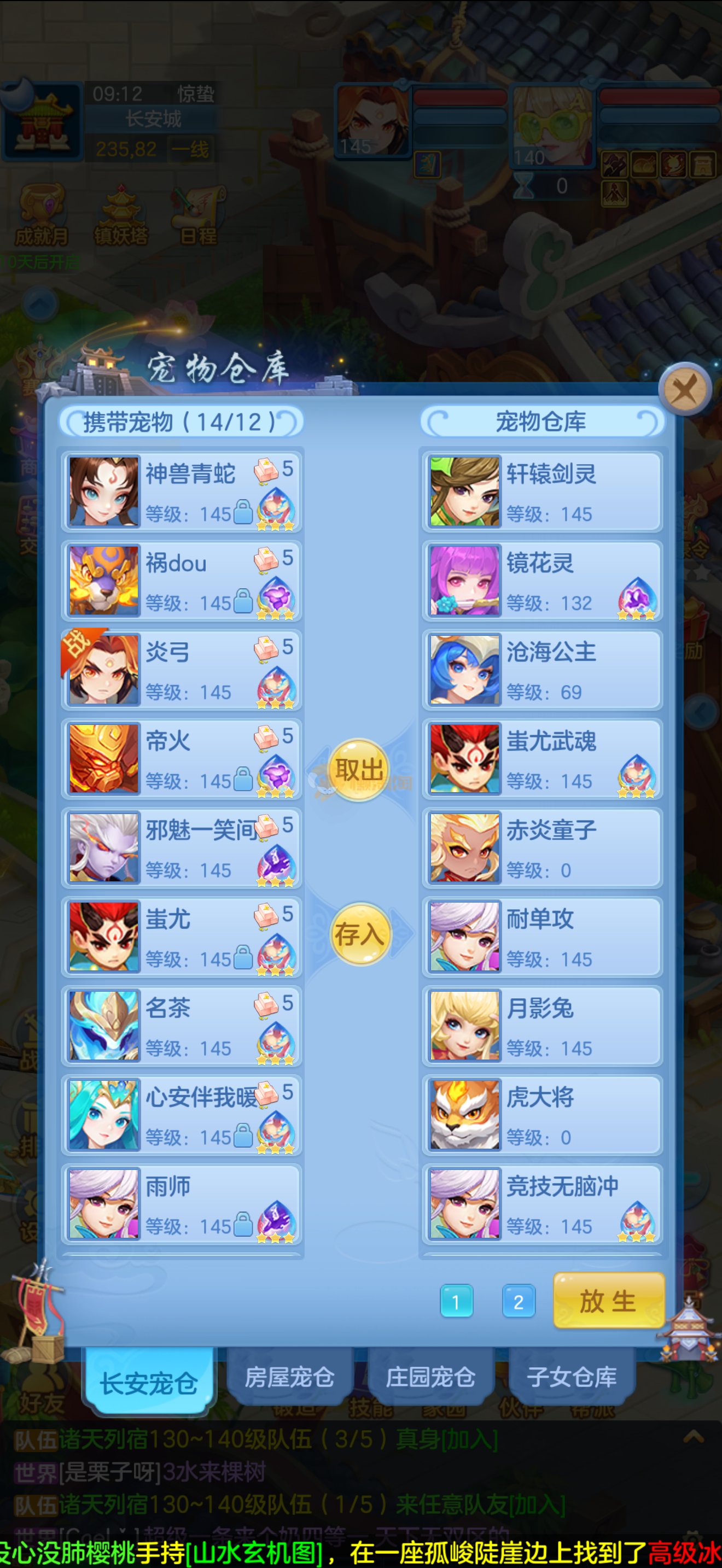Select carried pet 炎弓

(182, 670)
